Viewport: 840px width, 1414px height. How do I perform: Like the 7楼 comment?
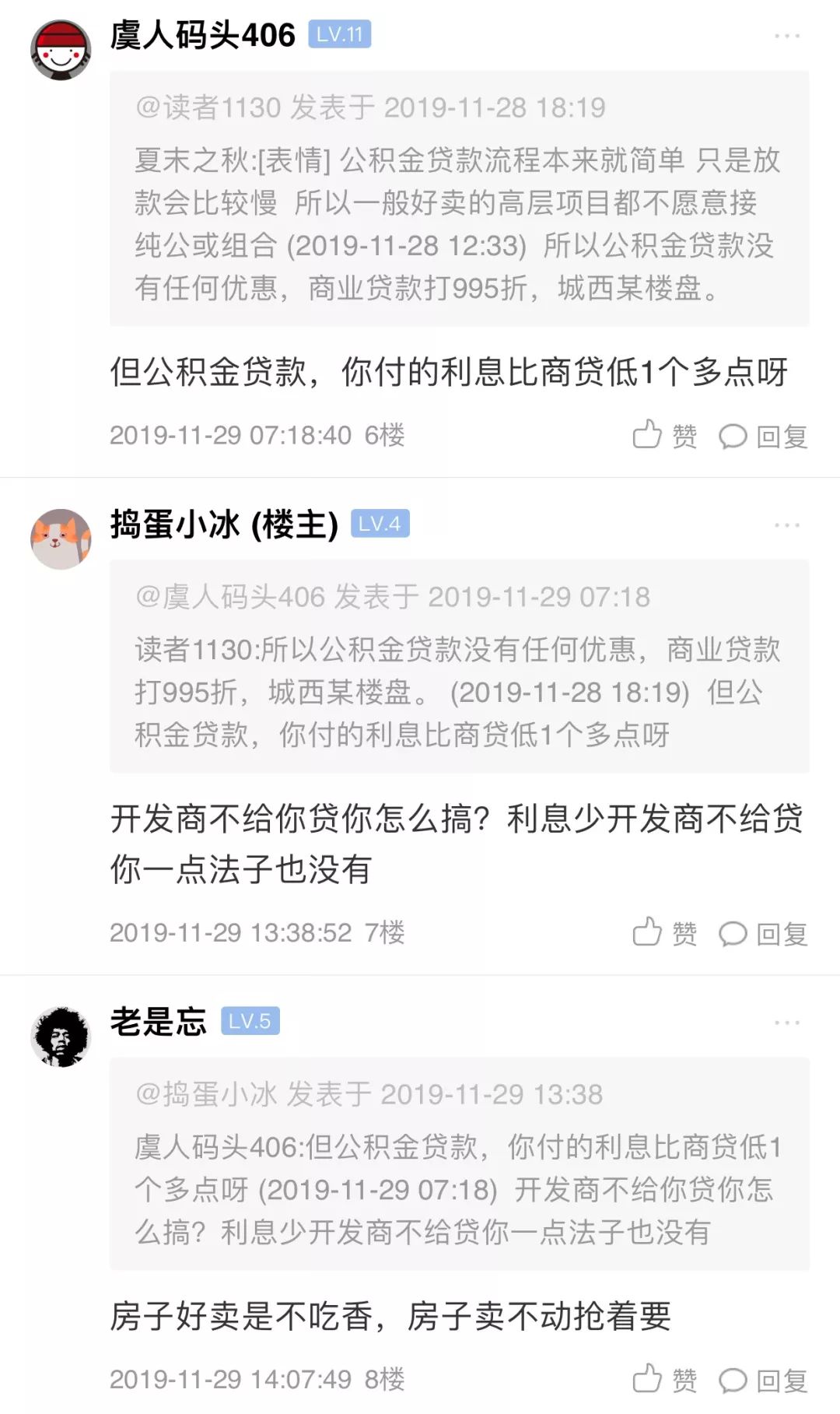tap(664, 933)
